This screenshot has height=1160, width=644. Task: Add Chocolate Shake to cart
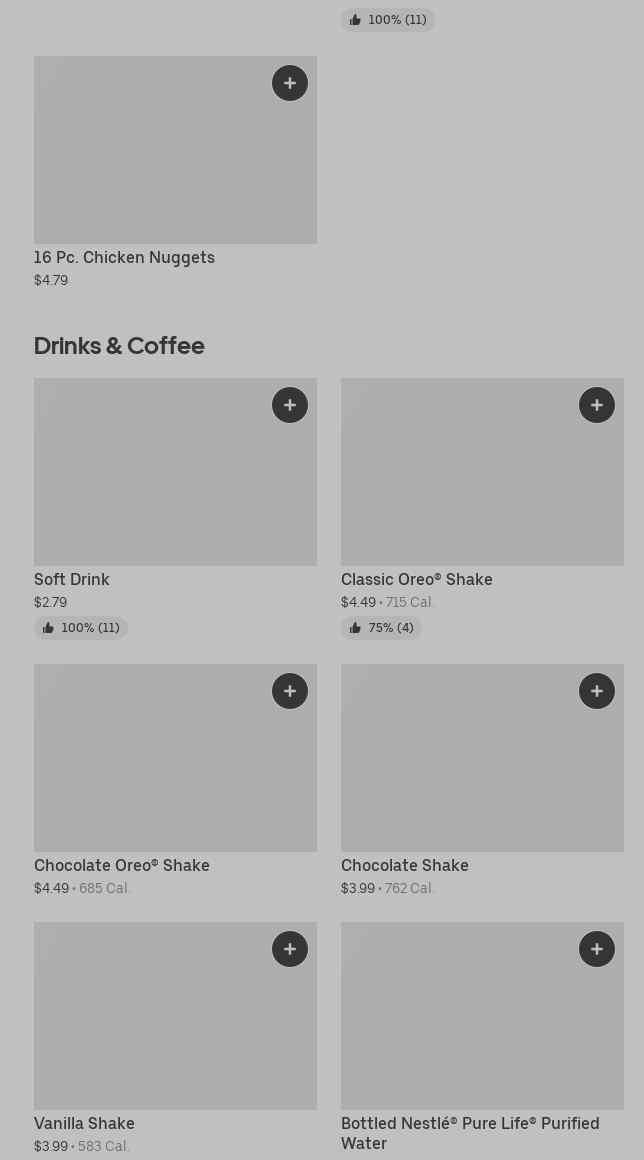coord(597,691)
